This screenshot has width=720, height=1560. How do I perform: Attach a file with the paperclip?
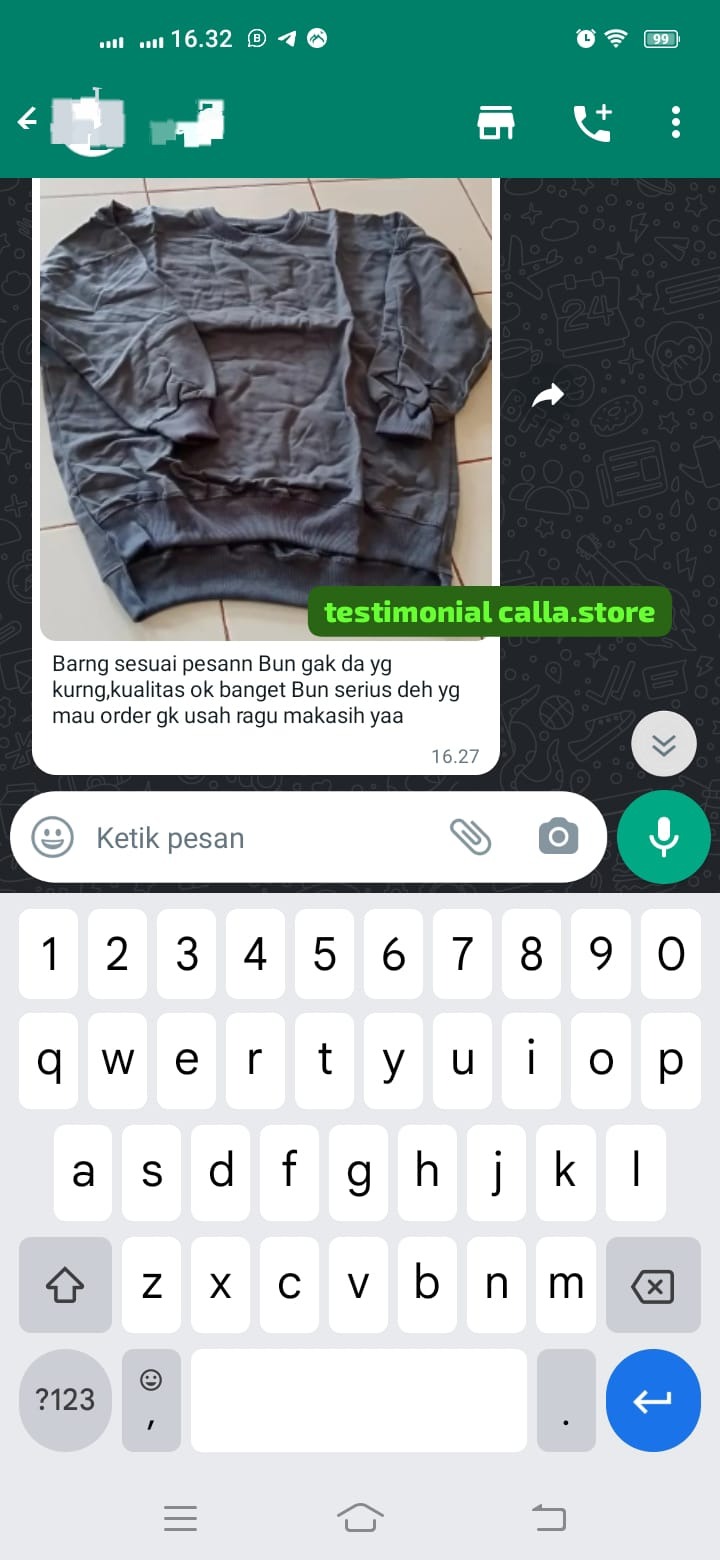[x=470, y=837]
